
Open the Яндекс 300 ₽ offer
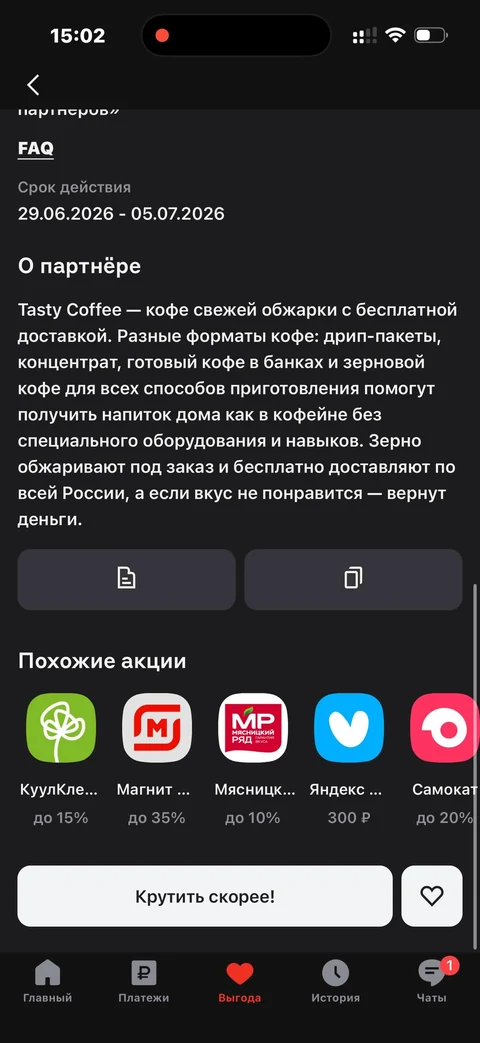[x=348, y=759]
